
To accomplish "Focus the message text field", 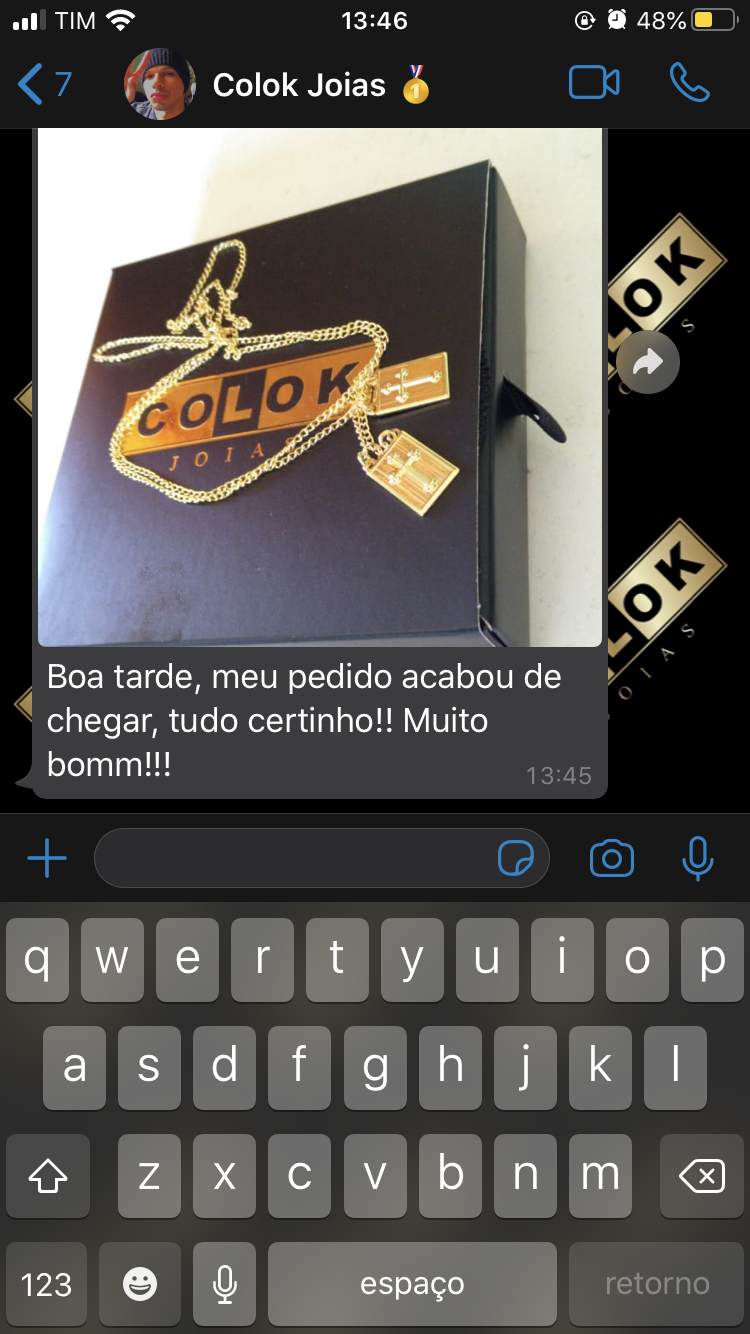I will [x=295, y=858].
